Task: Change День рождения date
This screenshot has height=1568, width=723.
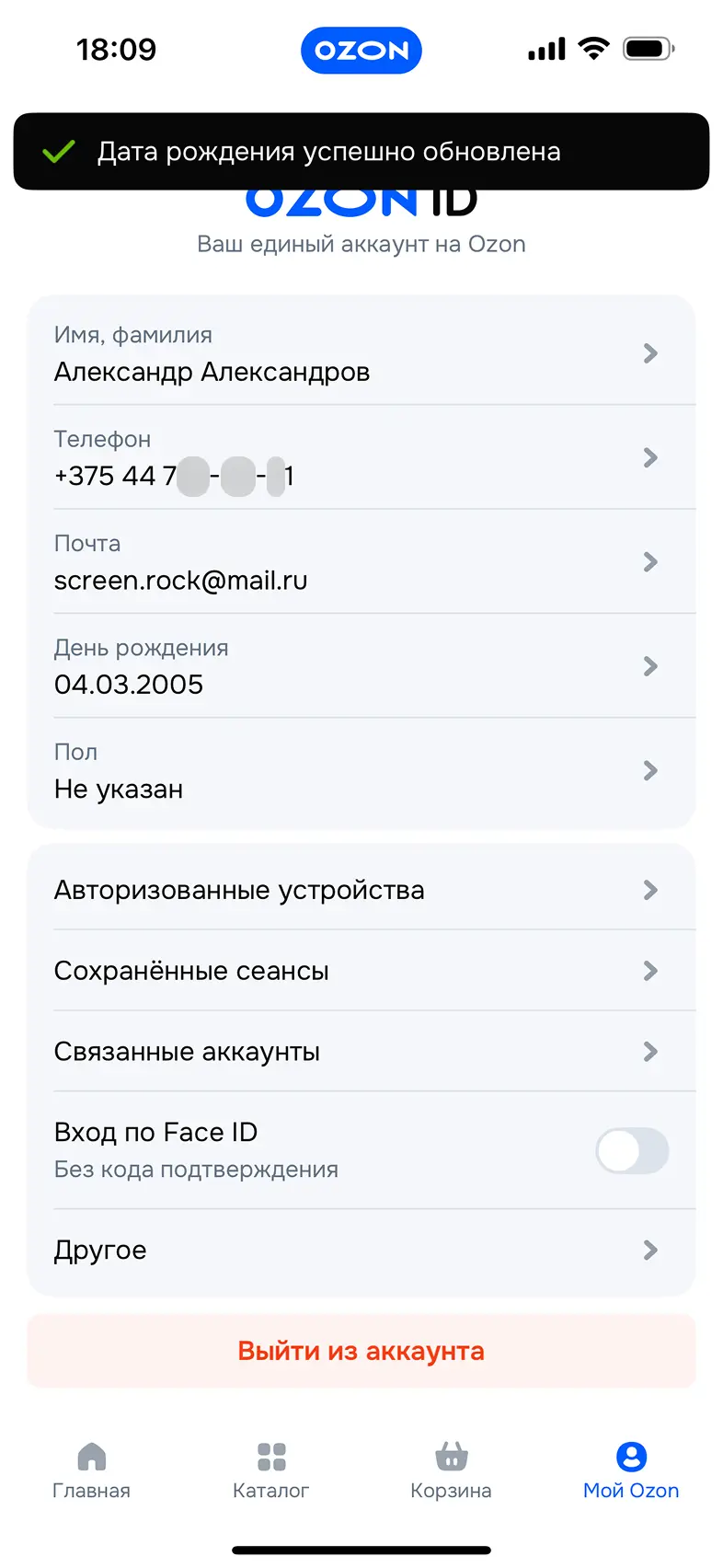Action: [361, 665]
